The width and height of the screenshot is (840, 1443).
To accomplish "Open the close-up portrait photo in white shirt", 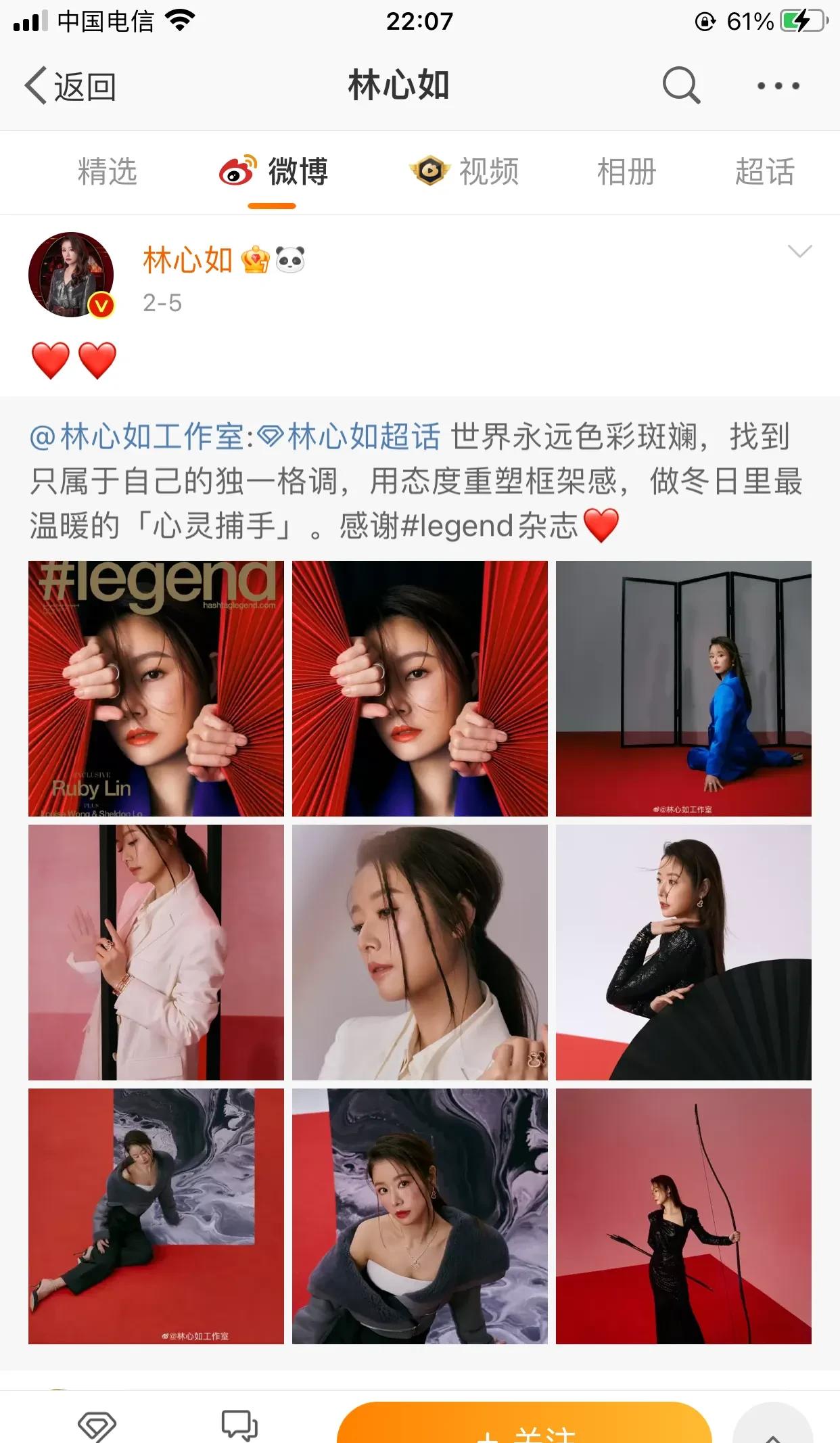I will [420, 952].
